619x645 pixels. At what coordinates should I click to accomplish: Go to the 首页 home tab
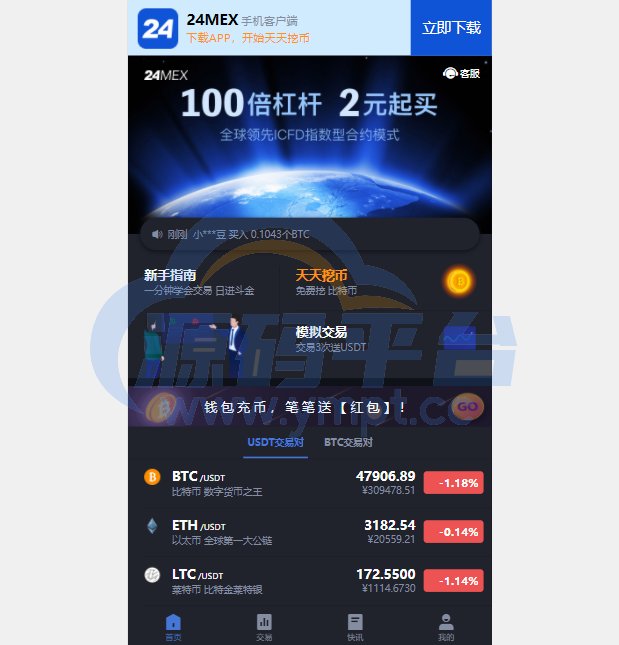click(173, 627)
